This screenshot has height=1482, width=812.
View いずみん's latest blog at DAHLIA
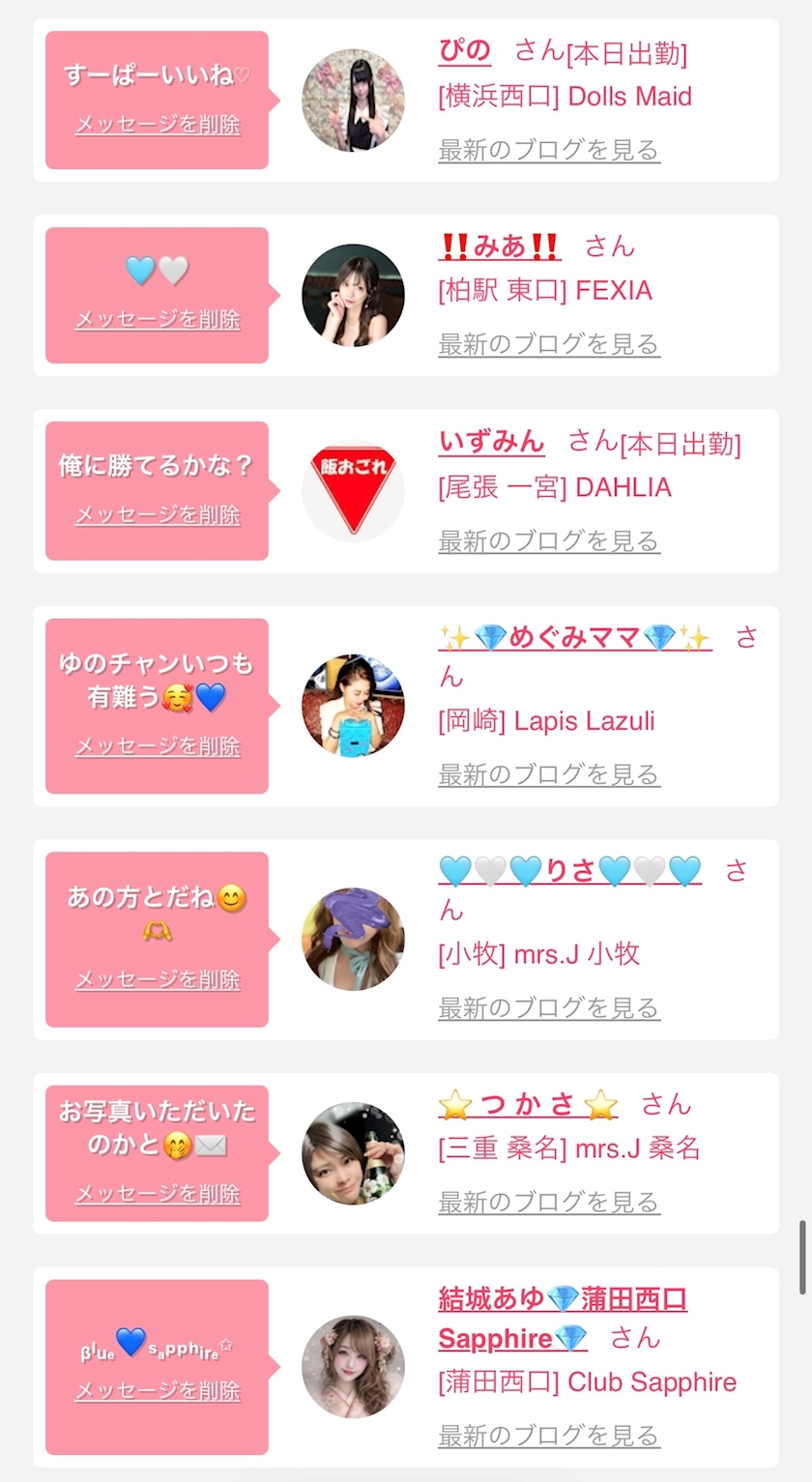[x=548, y=540]
